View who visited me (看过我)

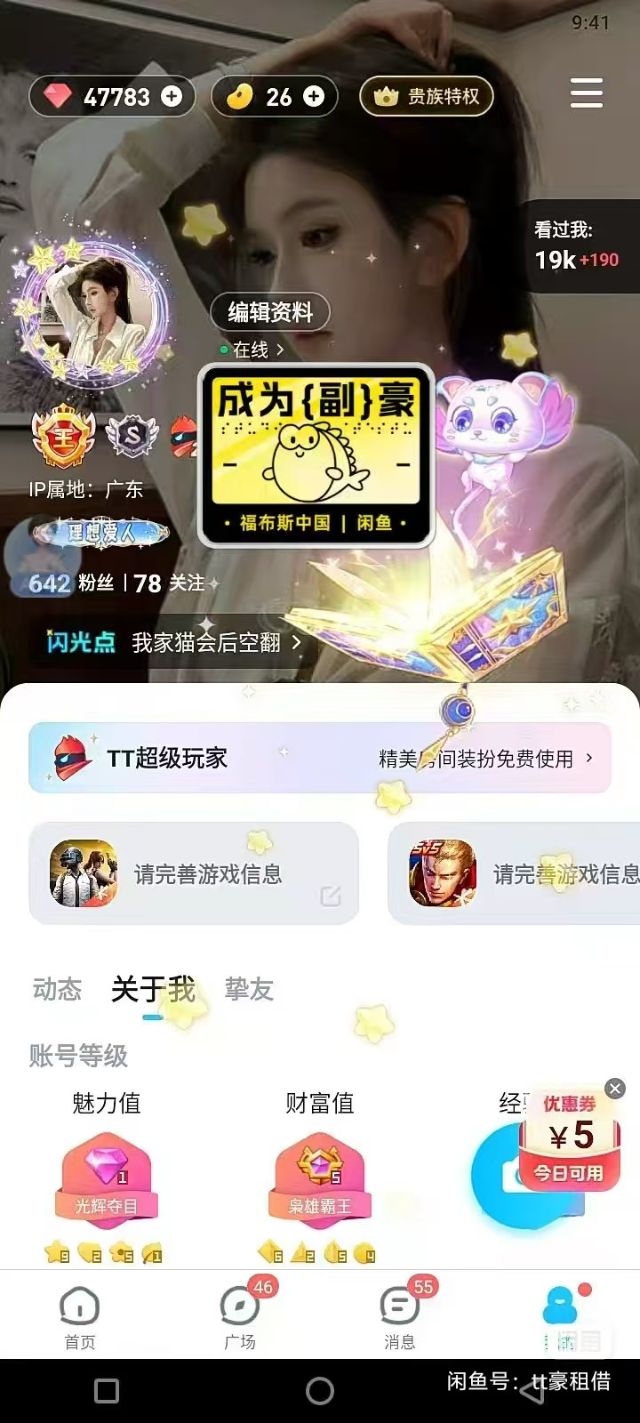pos(578,245)
